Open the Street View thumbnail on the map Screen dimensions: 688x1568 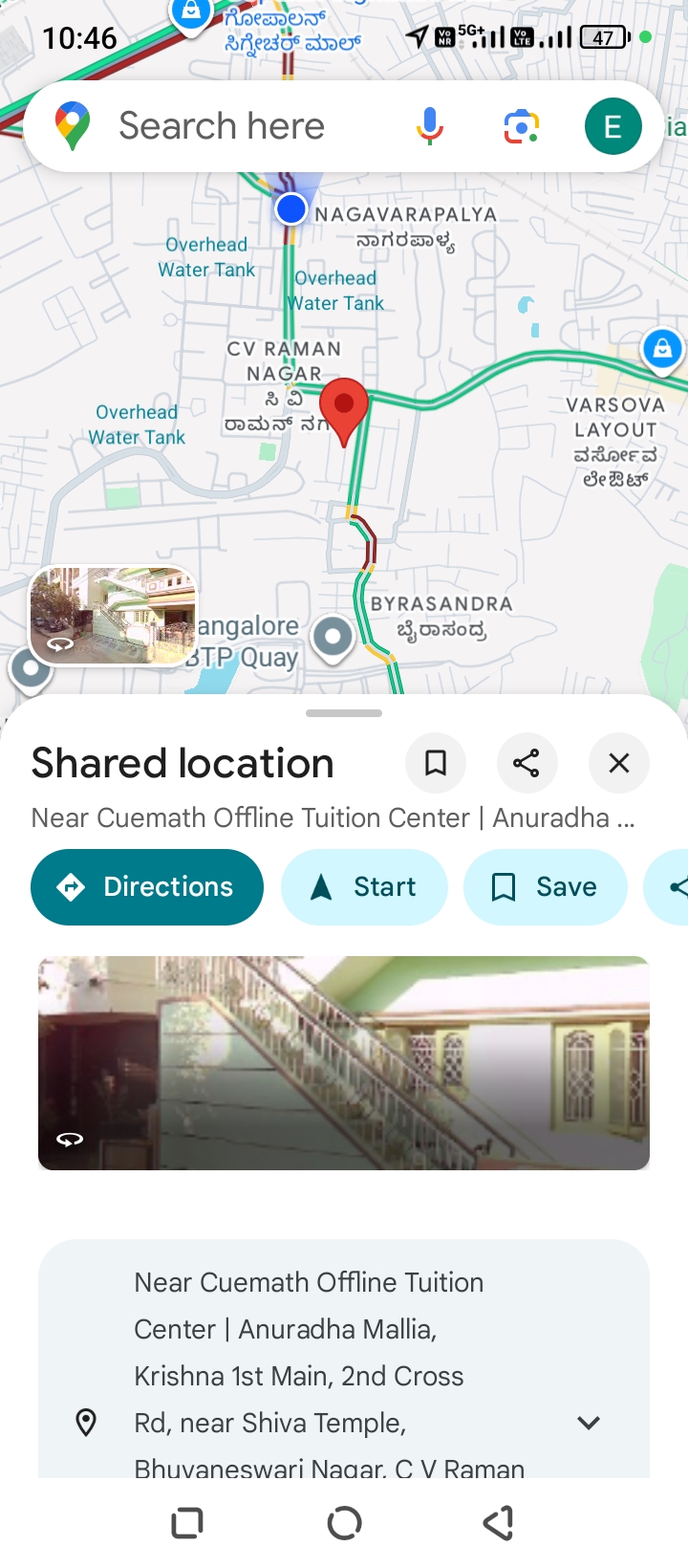click(113, 616)
